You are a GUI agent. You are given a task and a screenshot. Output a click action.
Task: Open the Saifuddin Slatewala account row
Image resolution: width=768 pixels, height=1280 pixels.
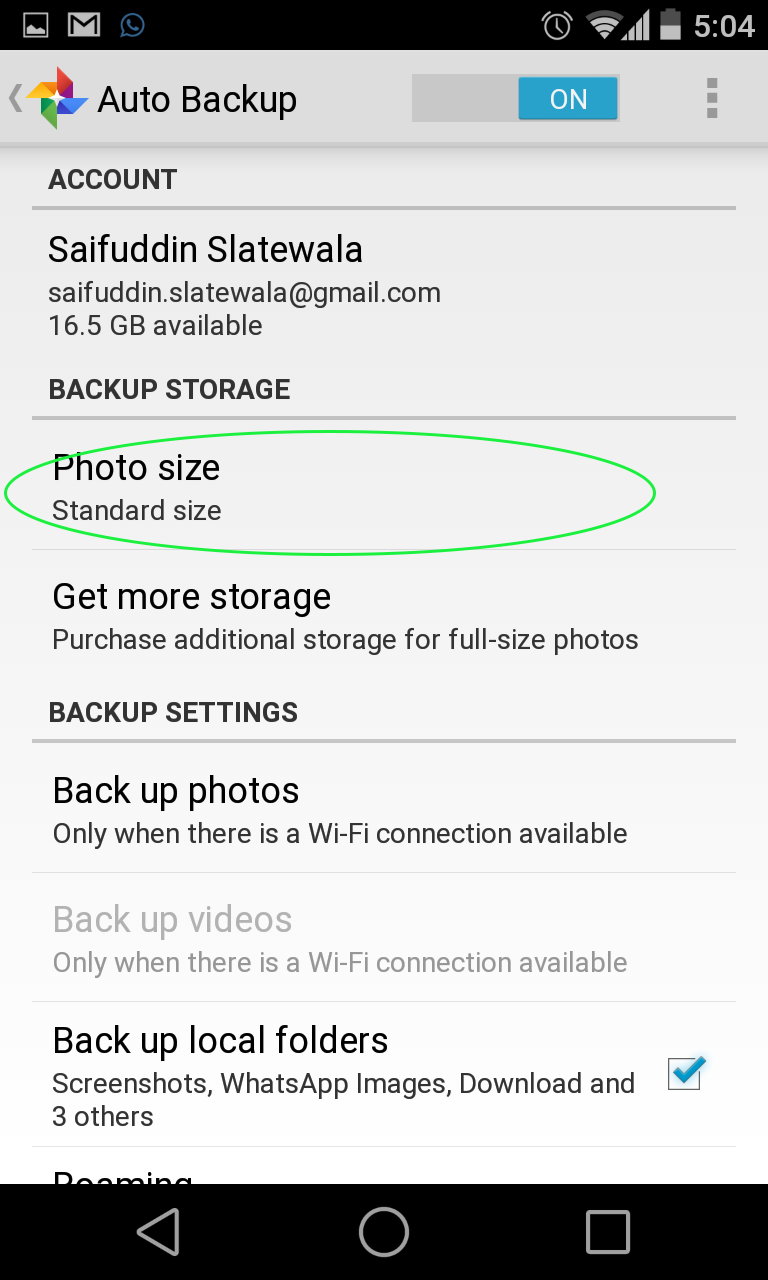click(384, 285)
